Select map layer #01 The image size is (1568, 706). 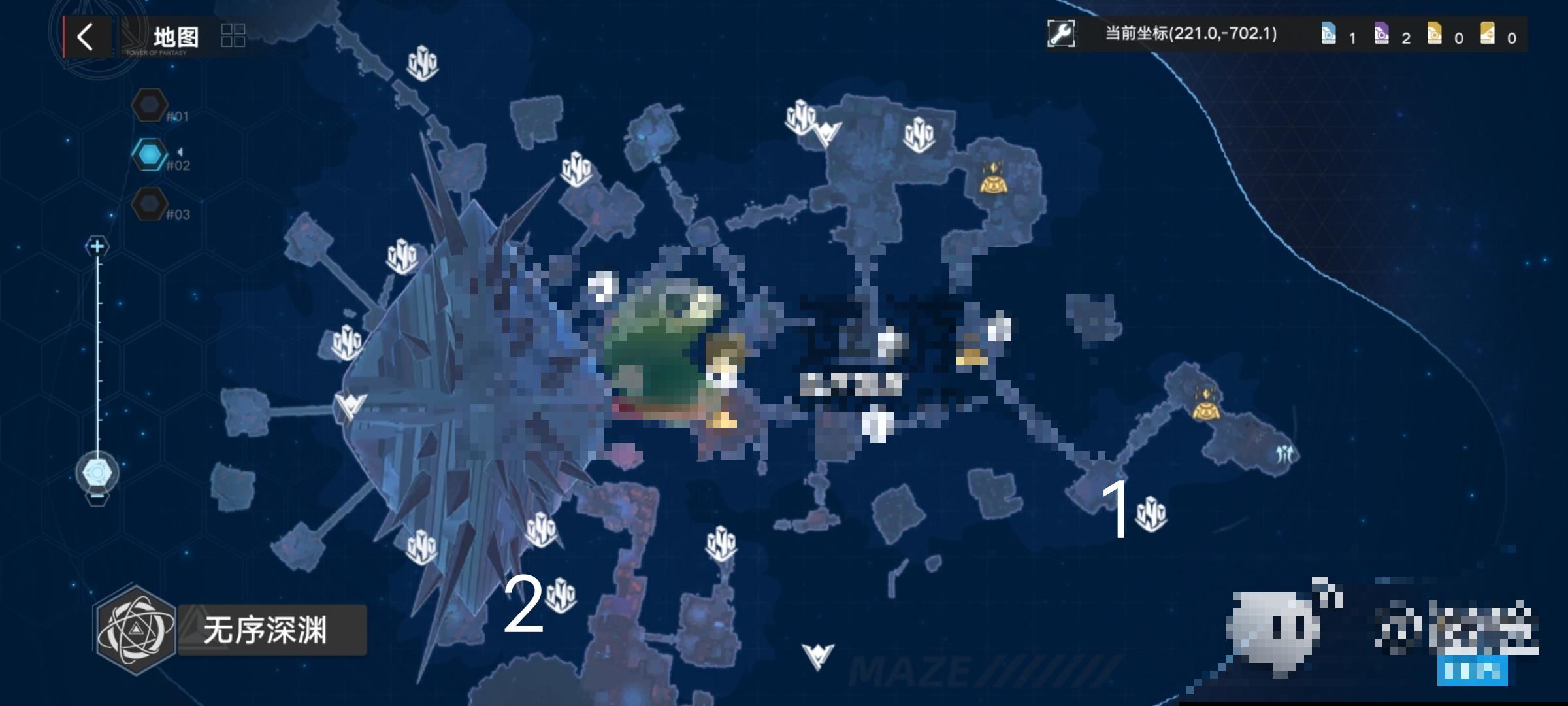click(150, 105)
